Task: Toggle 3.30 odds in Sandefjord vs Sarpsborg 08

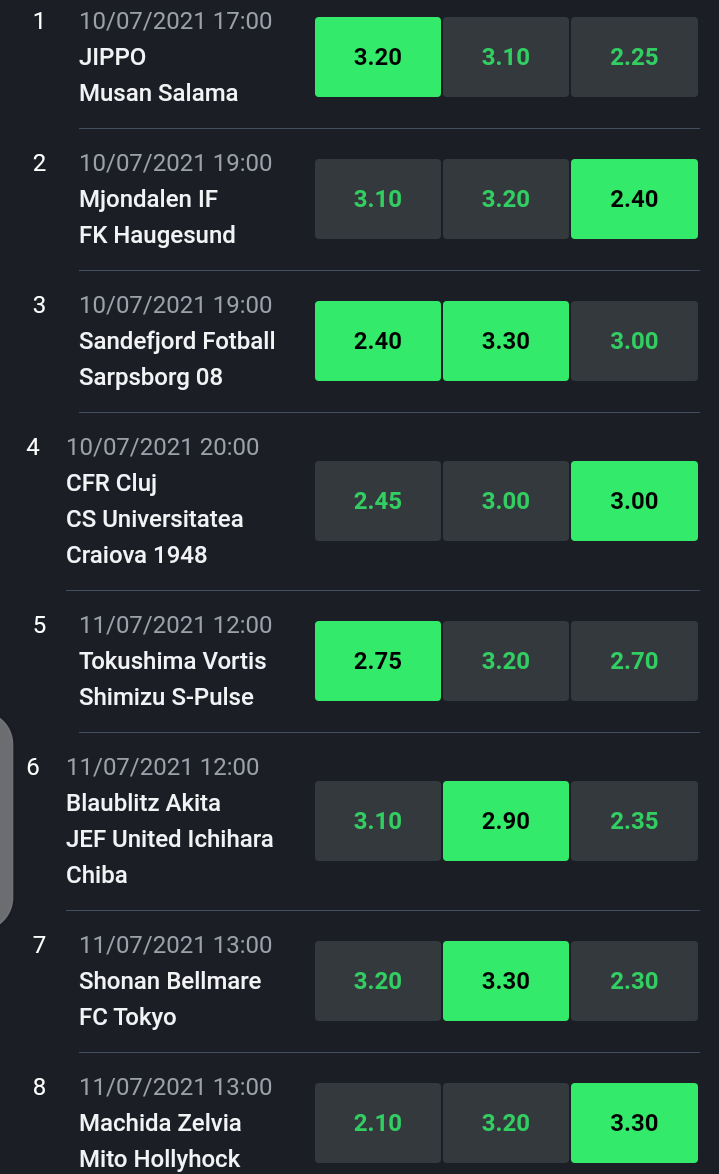Action: (x=506, y=341)
